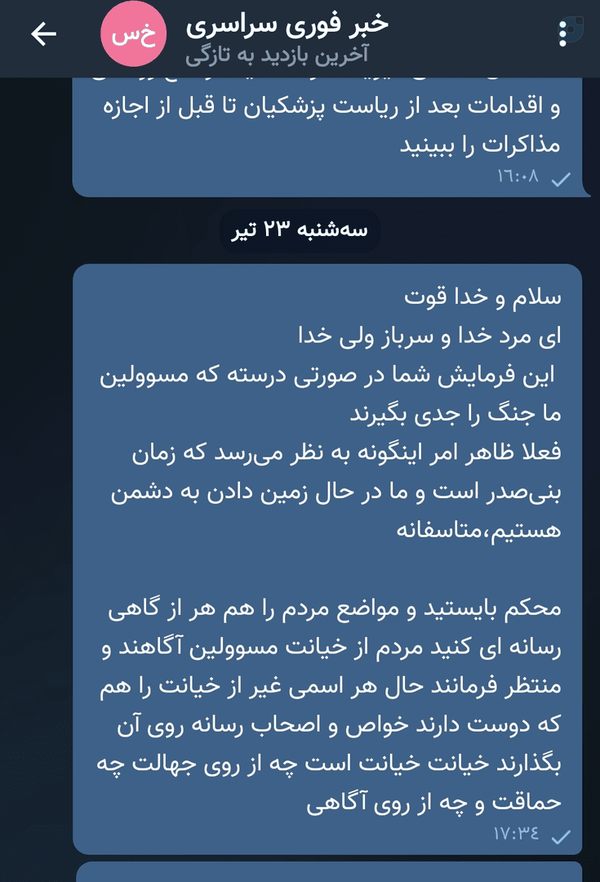Screen dimensions: 600x882
Task: Tap the message starting with سلام و خدا قوت
Action: 327,559
